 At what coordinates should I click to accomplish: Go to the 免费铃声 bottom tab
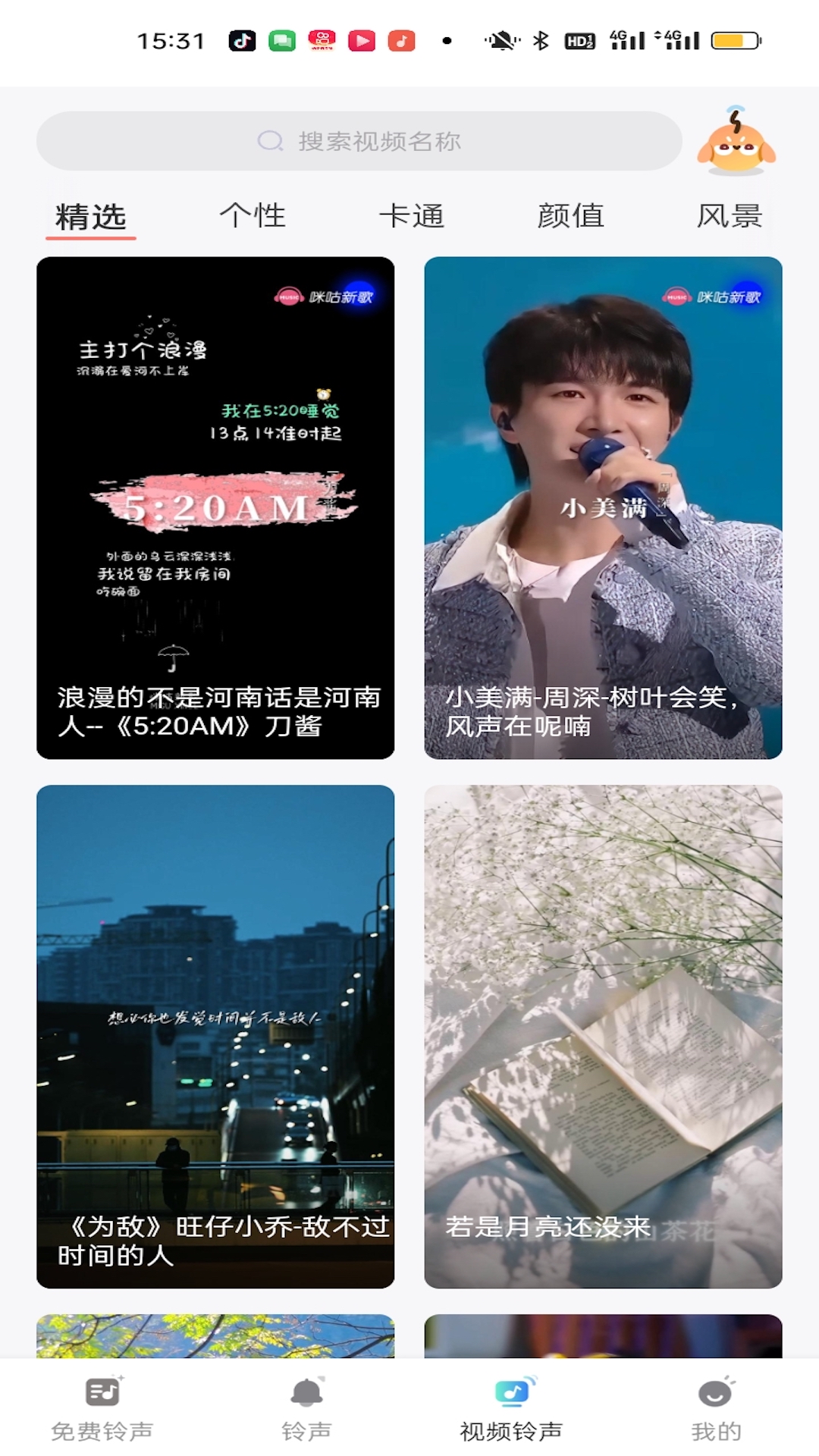coord(102,1409)
